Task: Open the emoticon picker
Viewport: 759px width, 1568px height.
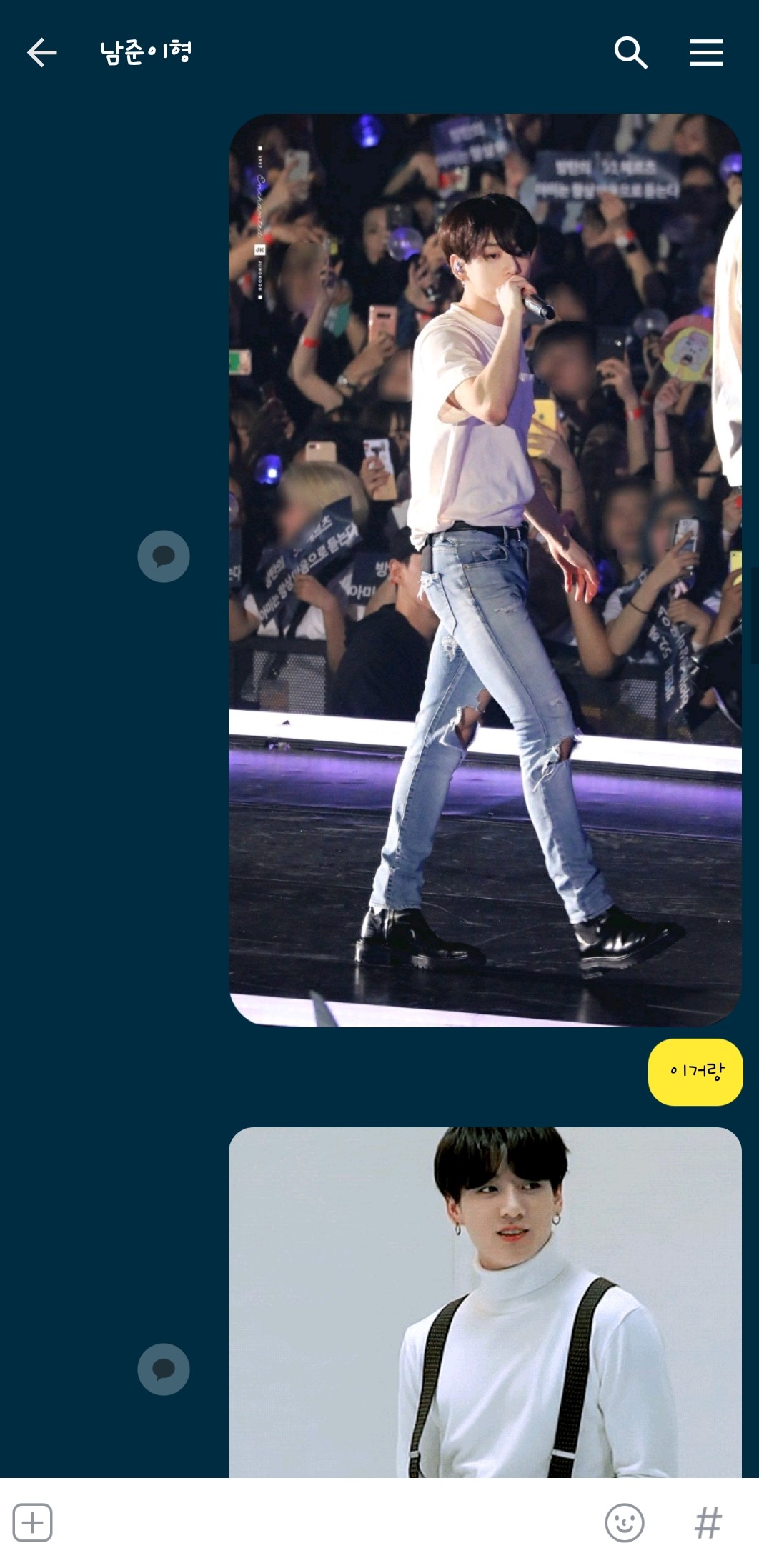Action: pos(624,1523)
